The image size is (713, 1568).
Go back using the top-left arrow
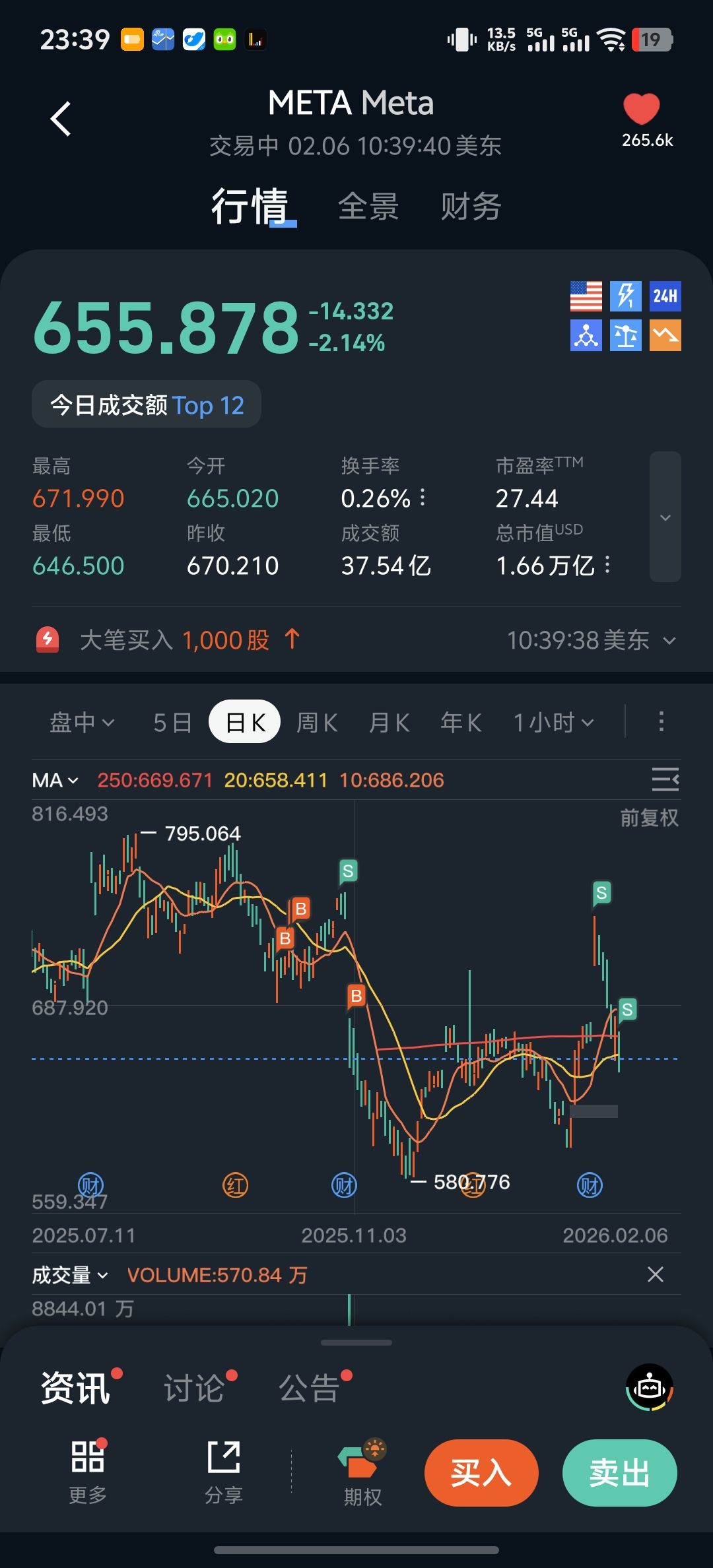(x=61, y=119)
